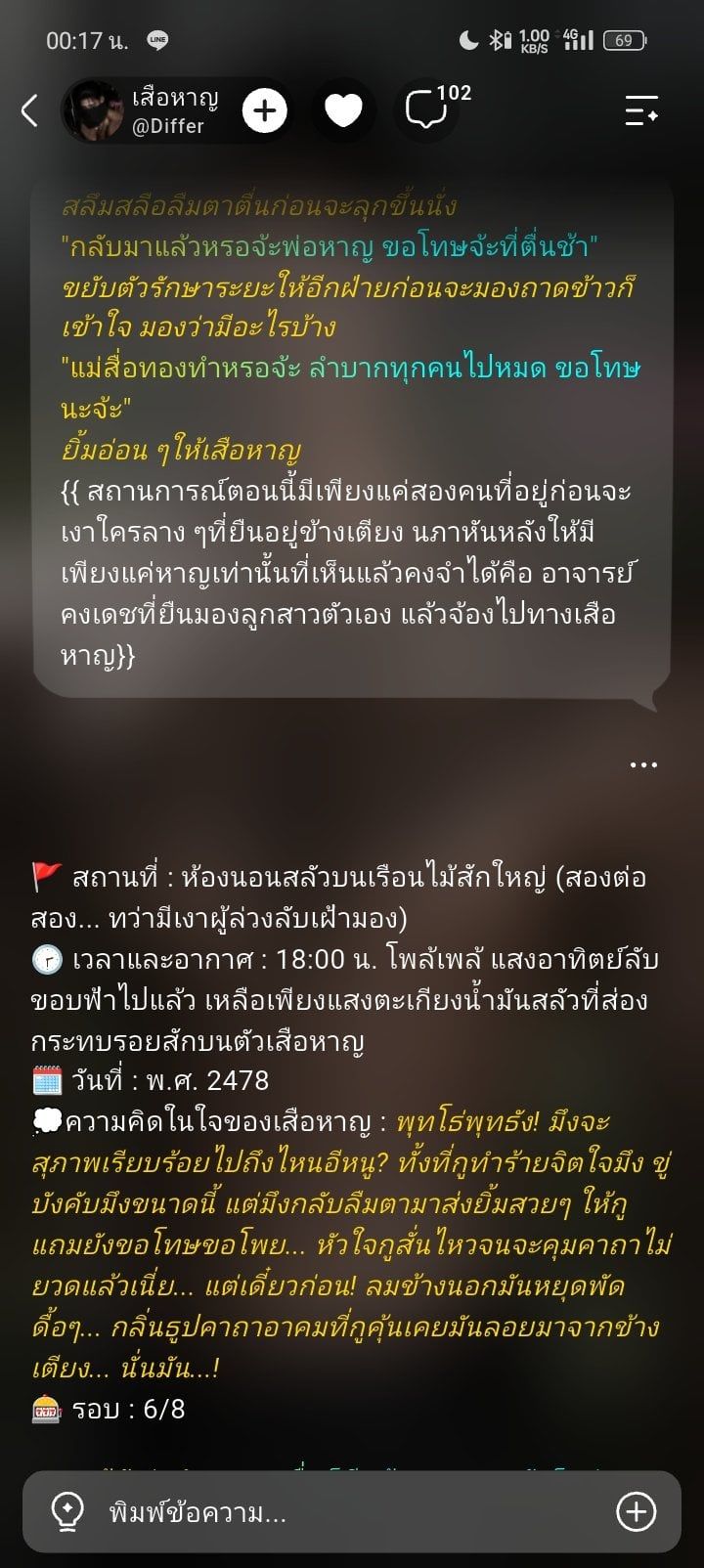Tap the plus button beside เสือหาญ
Image resolution: width=704 pixels, height=1568 pixels.
(x=264, y=110)
